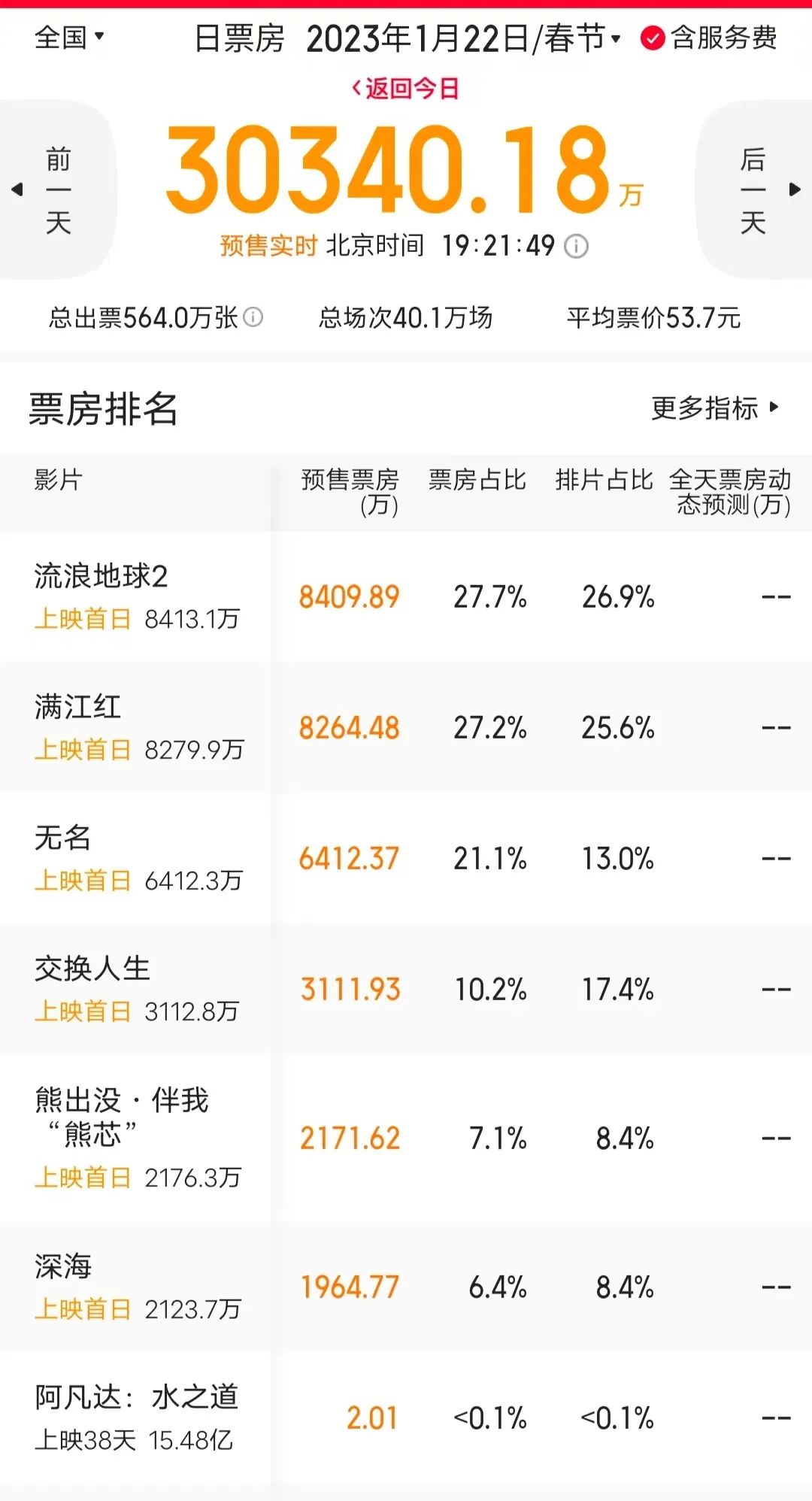Tap the info icon next to 总出票
This screenshot has width=812, height=1501.
click(254, 317)
